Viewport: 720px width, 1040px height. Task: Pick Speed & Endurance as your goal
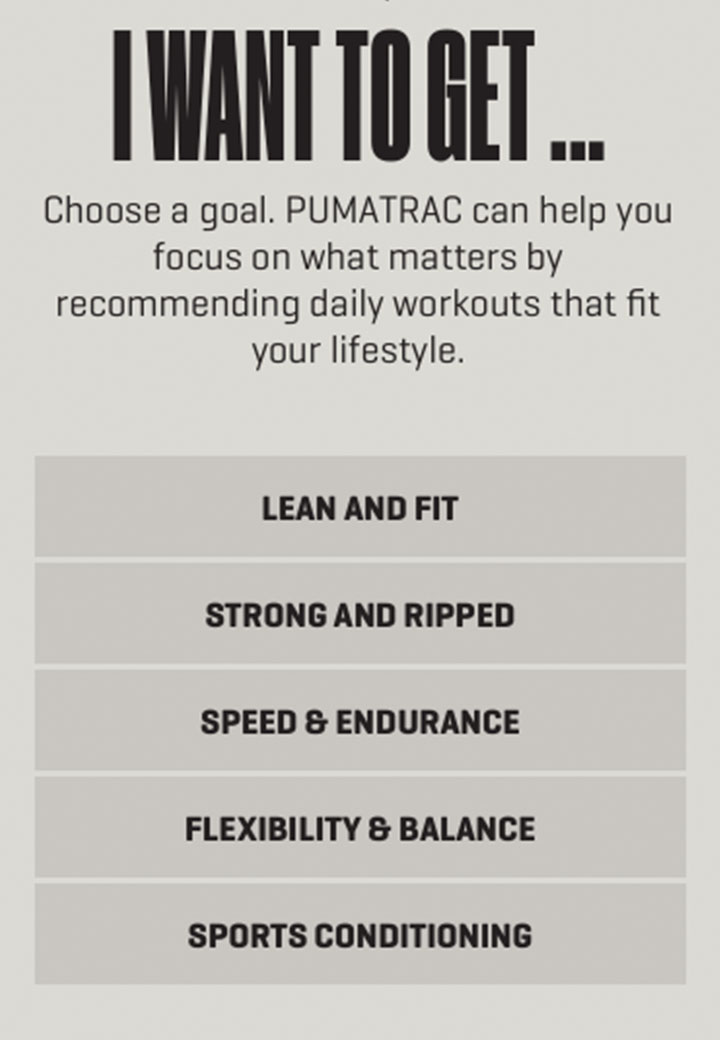[360, 721]
